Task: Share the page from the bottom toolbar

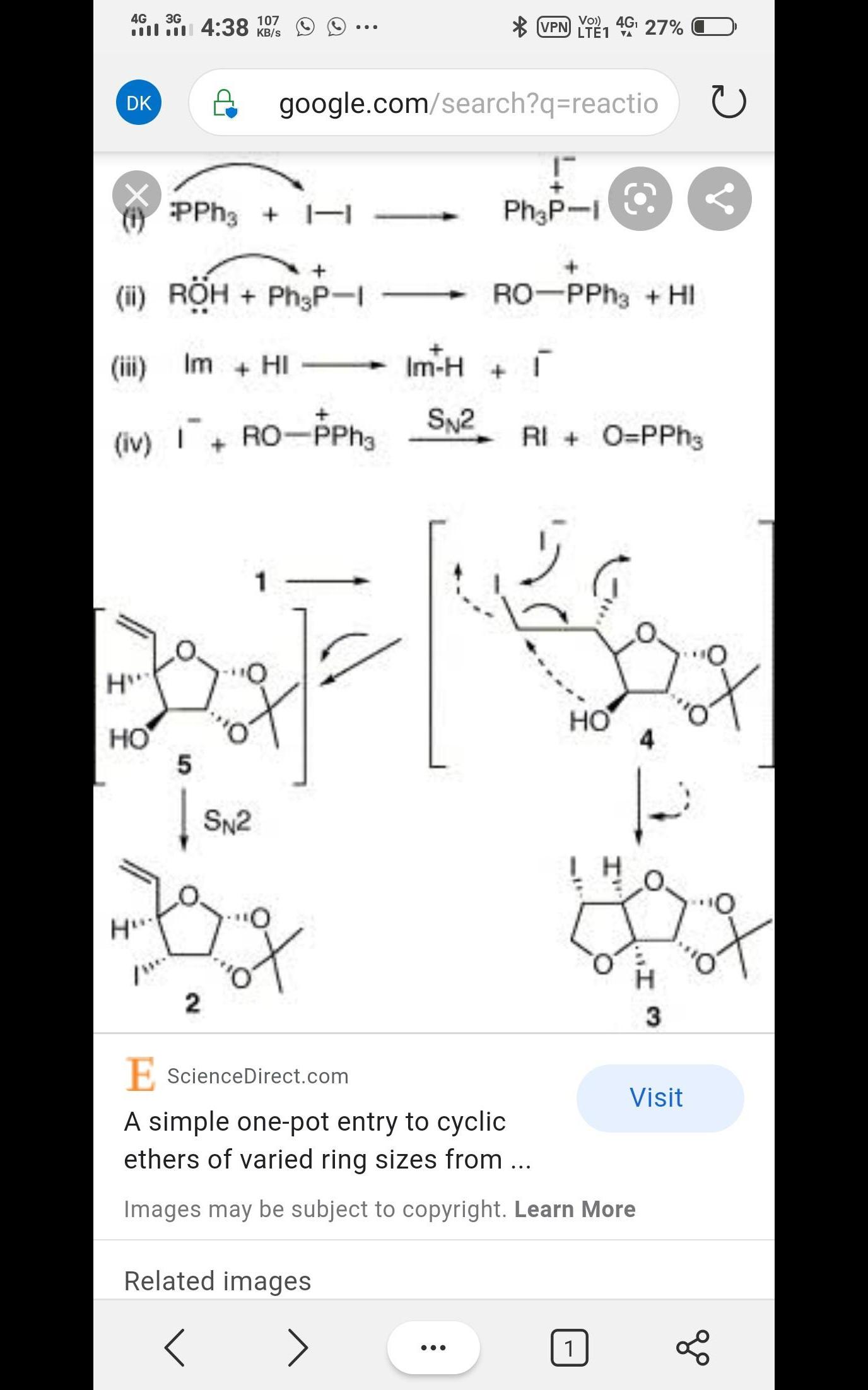Action: [693, 1347]
